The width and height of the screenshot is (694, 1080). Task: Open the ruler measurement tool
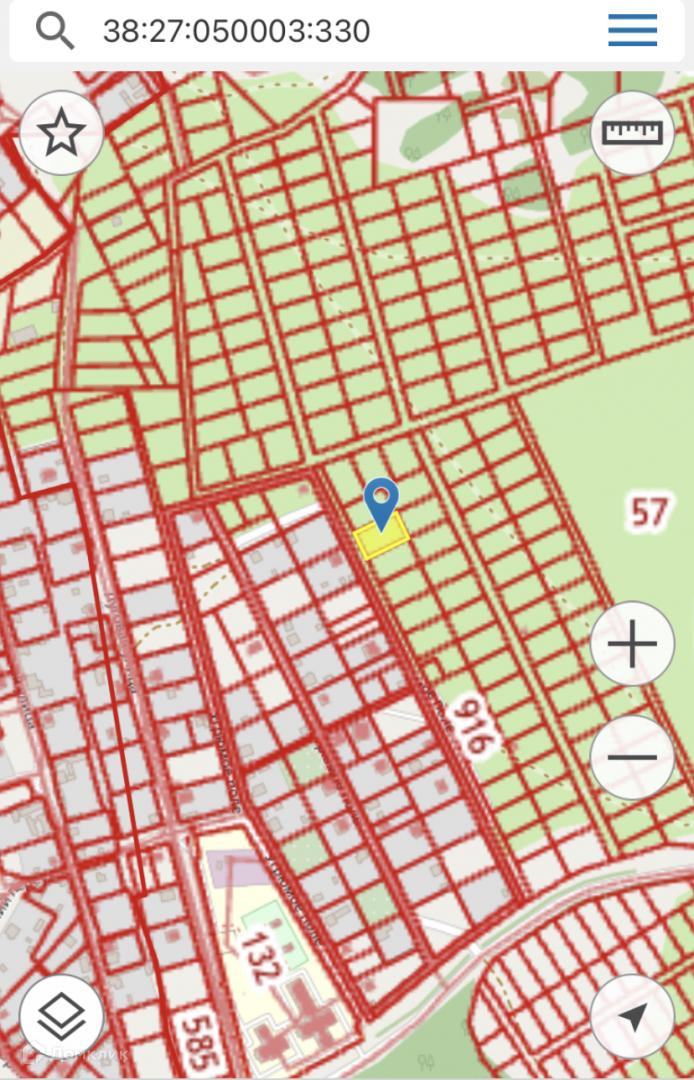(x=632, y=133)
